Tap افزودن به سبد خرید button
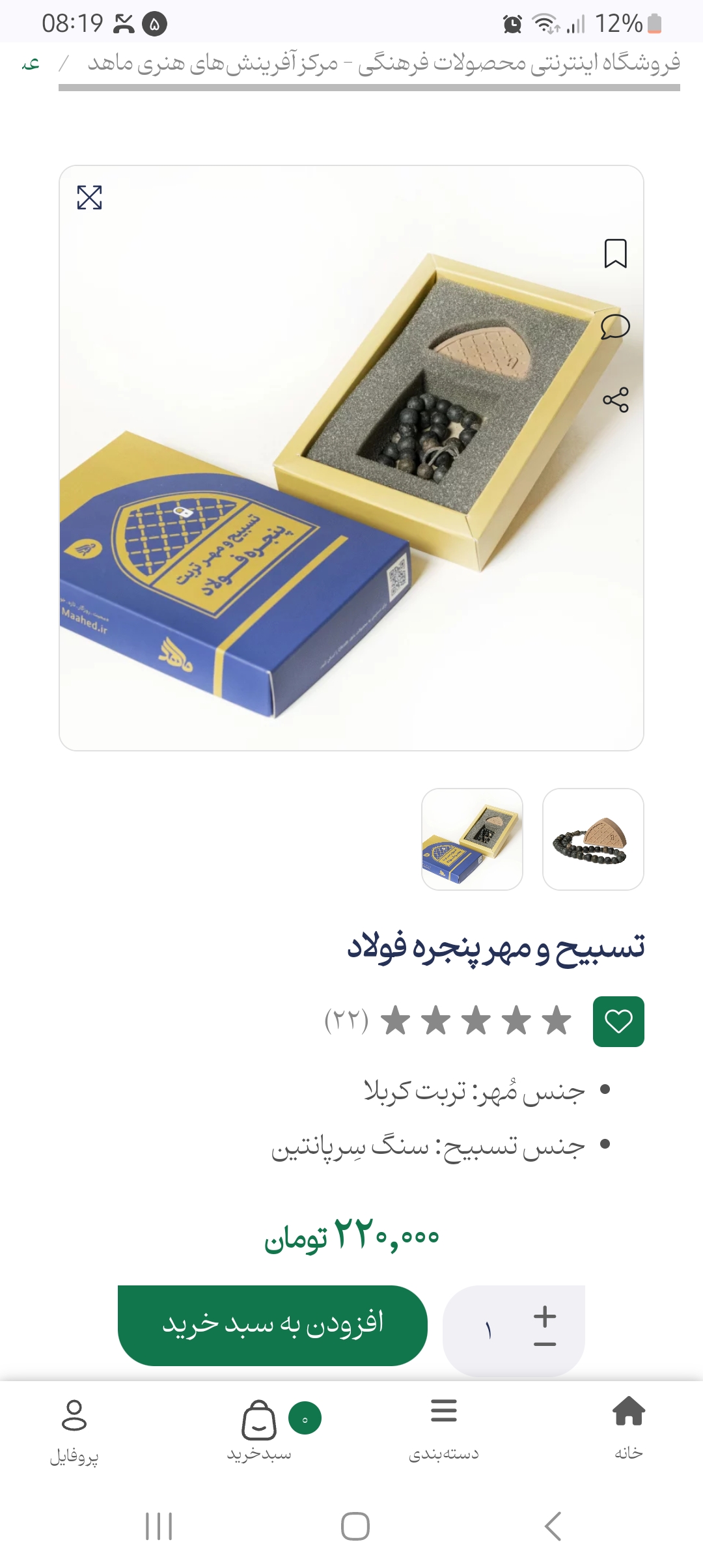The height and width of the screenshot is (1568, 703). click(272, 1325)
